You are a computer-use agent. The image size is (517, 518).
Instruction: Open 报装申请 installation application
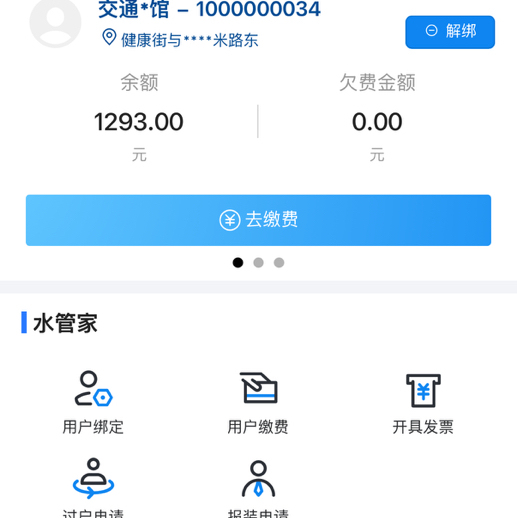(x=258, y=487)
